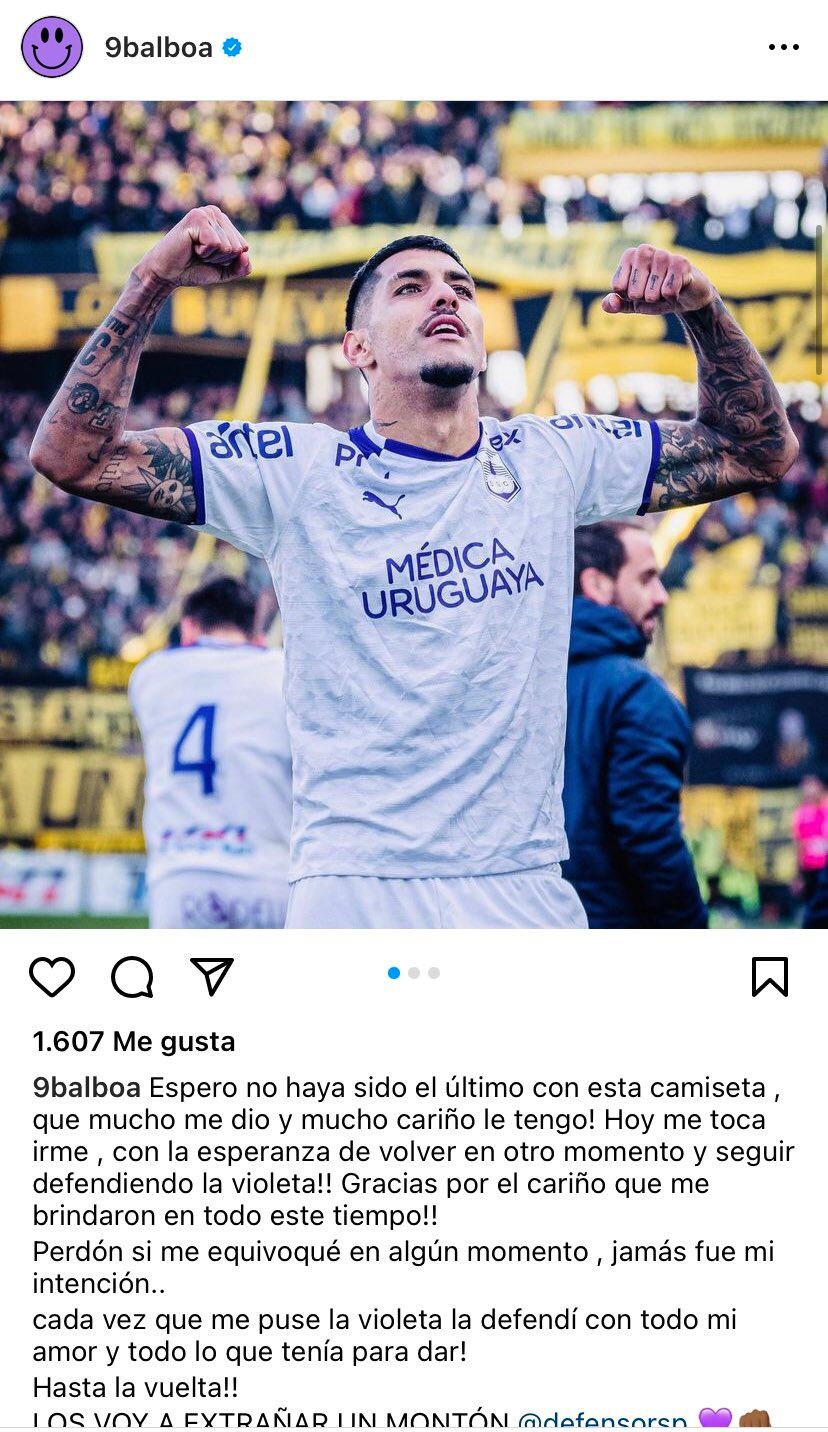
Task: Click the active first carousel dot
Action: tap(394, 970)
